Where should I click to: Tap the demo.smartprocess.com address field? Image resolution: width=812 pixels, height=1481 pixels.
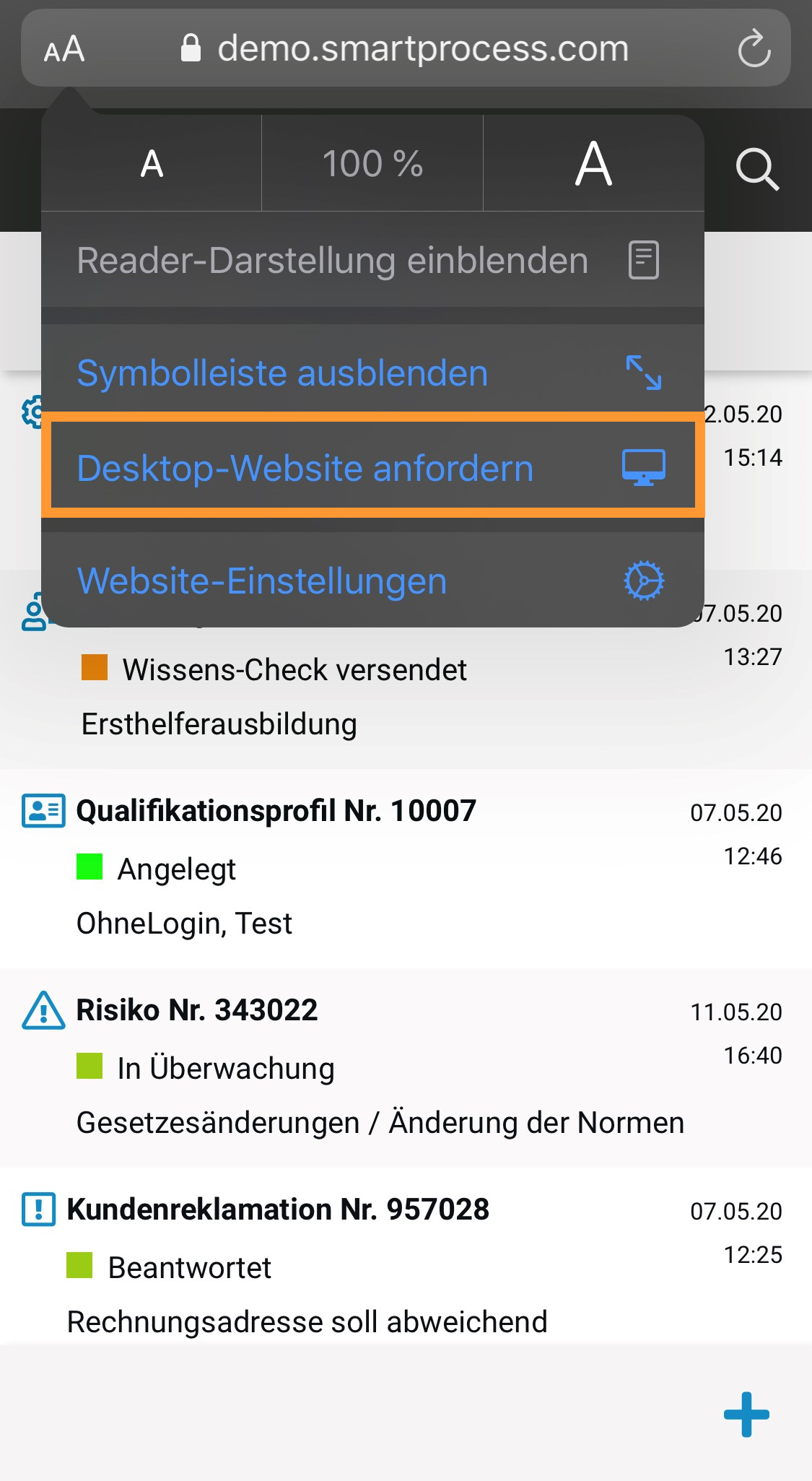tap(422, 49)
